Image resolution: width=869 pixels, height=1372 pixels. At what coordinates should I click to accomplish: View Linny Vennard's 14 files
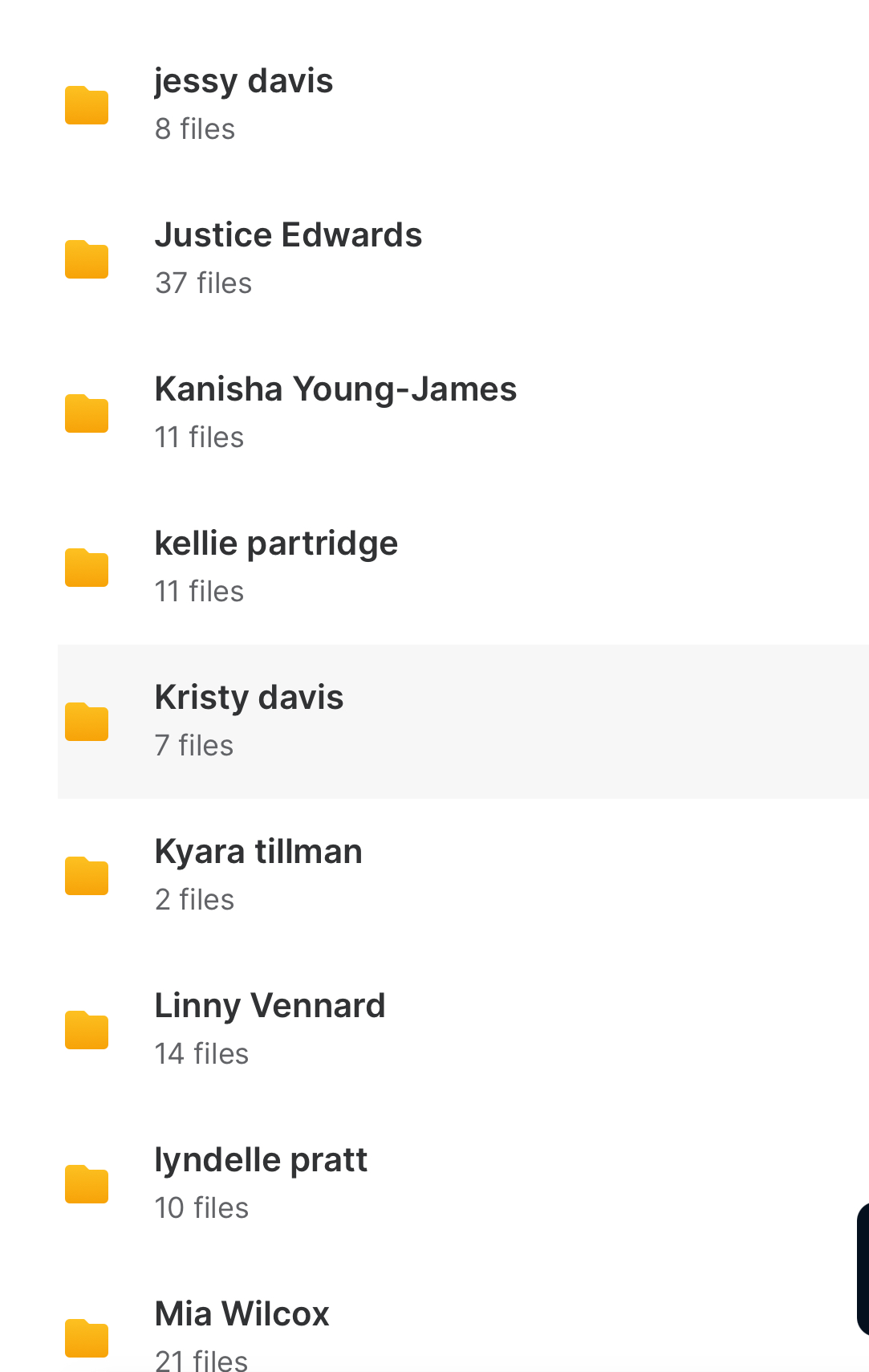coord(270,1029)
